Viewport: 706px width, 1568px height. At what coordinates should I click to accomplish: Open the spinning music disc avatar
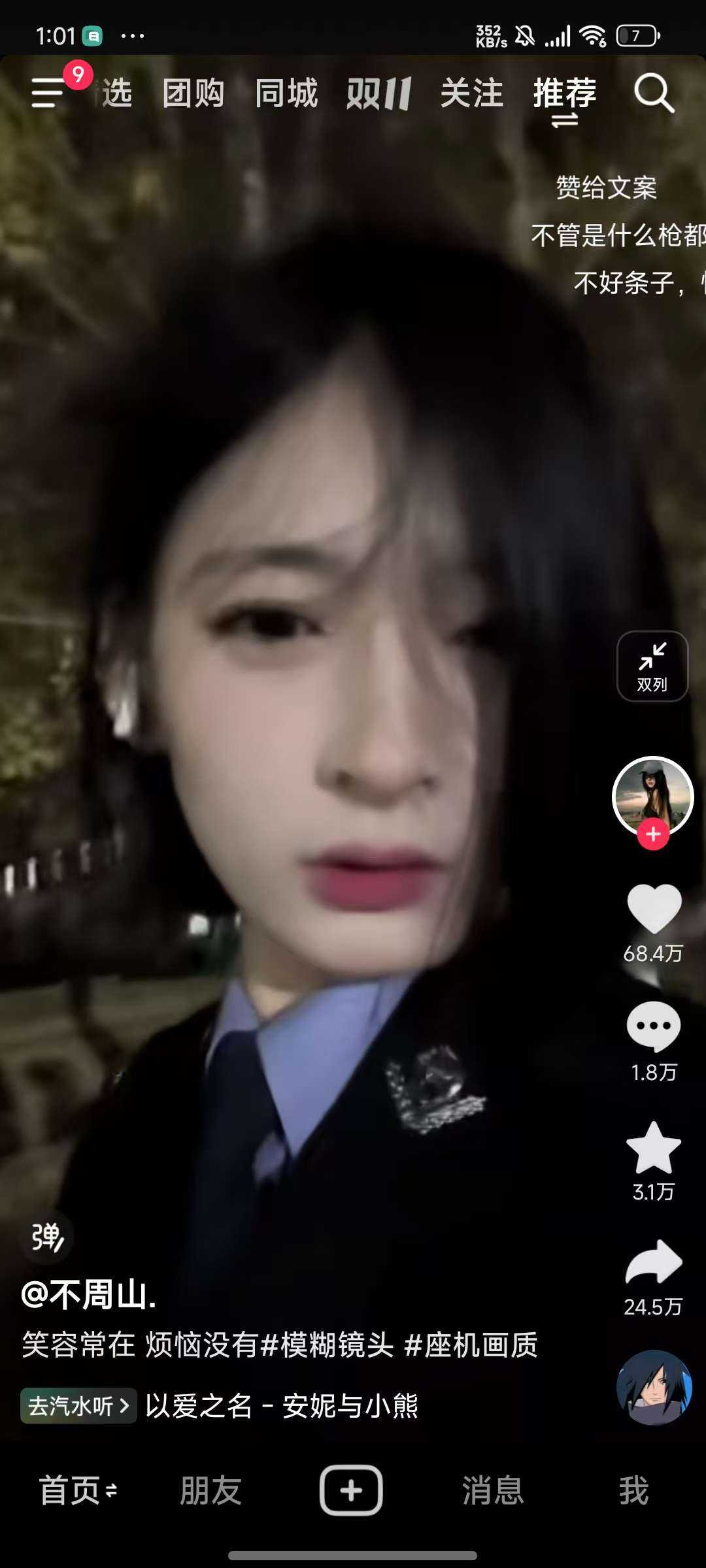pyautogui.click(x=654, y=1388)
